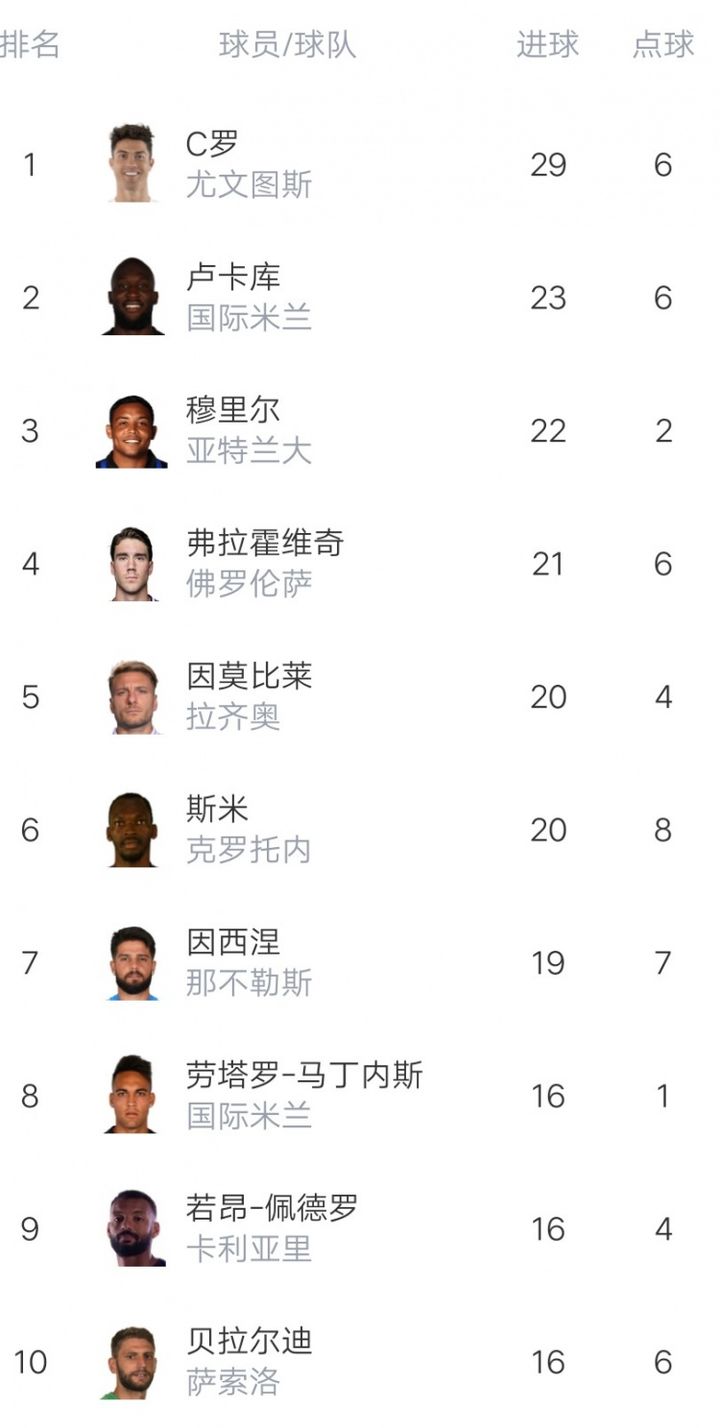View 劳塔罗-马丁内斯's player details
This screenshot has height=1428, width=720.
(360, 1095)
